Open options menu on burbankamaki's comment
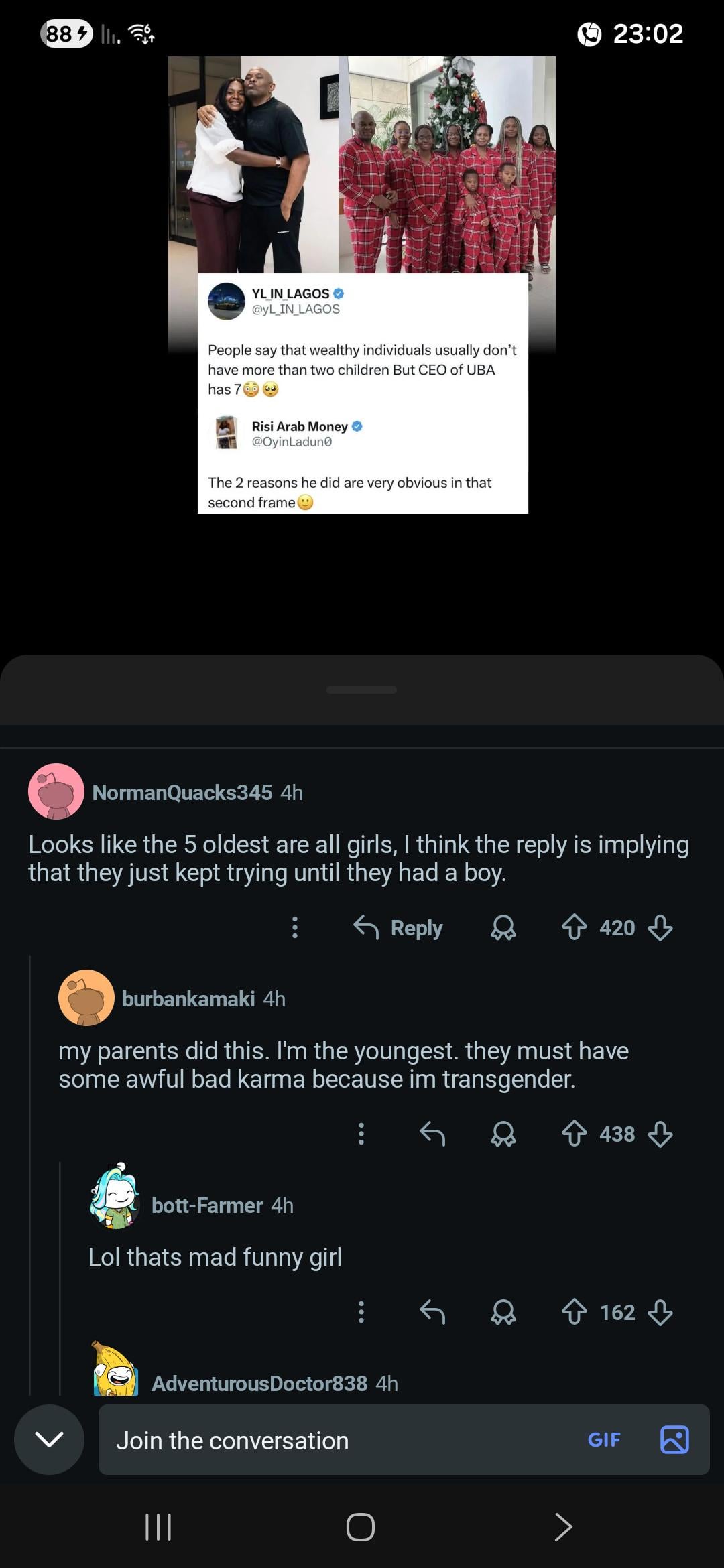This screenshot has height=1568, width=724. [x=361, y=1134]
